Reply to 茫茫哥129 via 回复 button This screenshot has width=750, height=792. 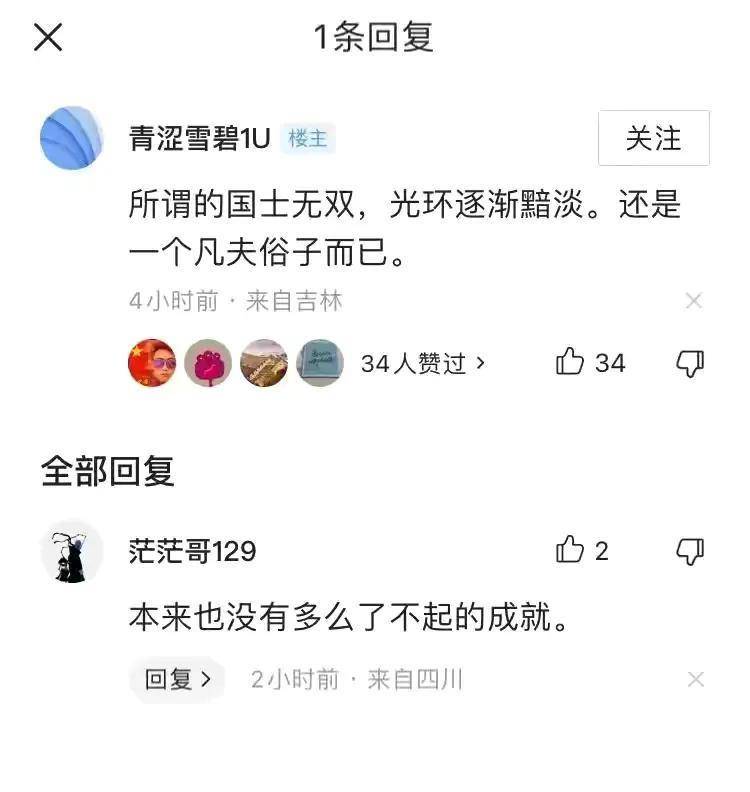click(x=177, y=680)
